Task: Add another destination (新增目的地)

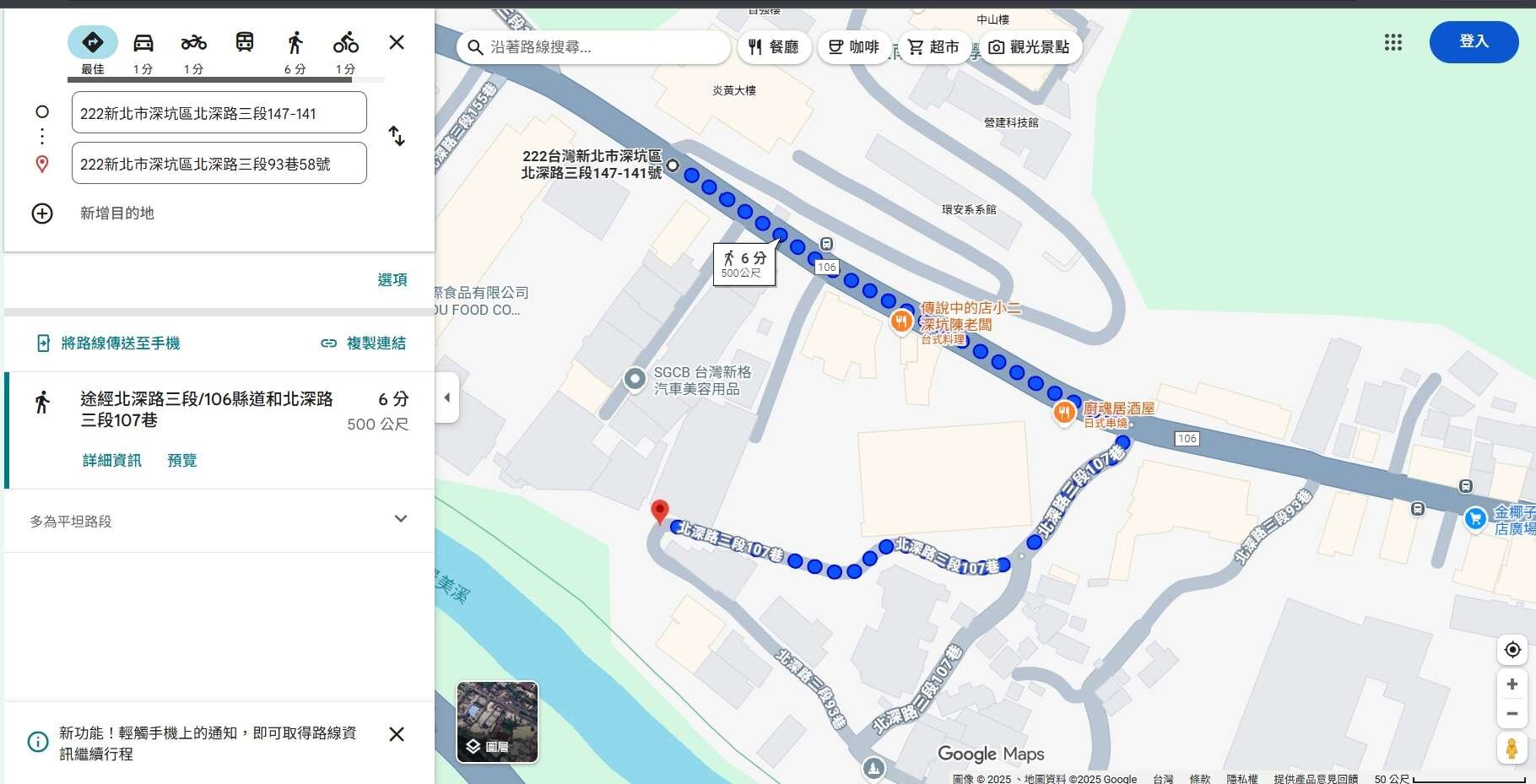Action: click(x=116, y=214)
